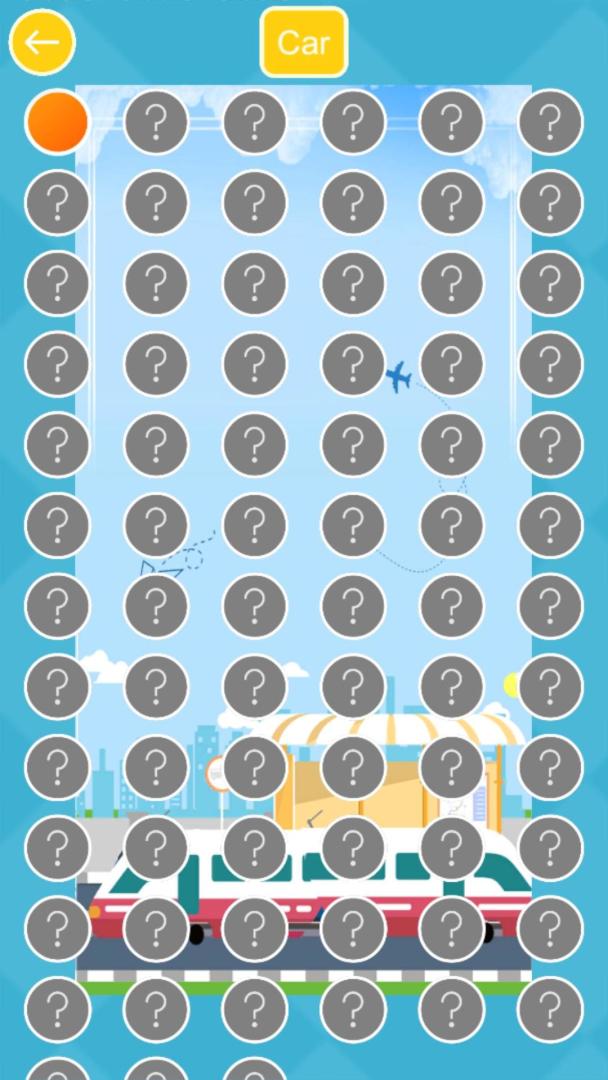Select the unlocked orange level circle
Screen dimensions: 608x1080
pos(57,122)
